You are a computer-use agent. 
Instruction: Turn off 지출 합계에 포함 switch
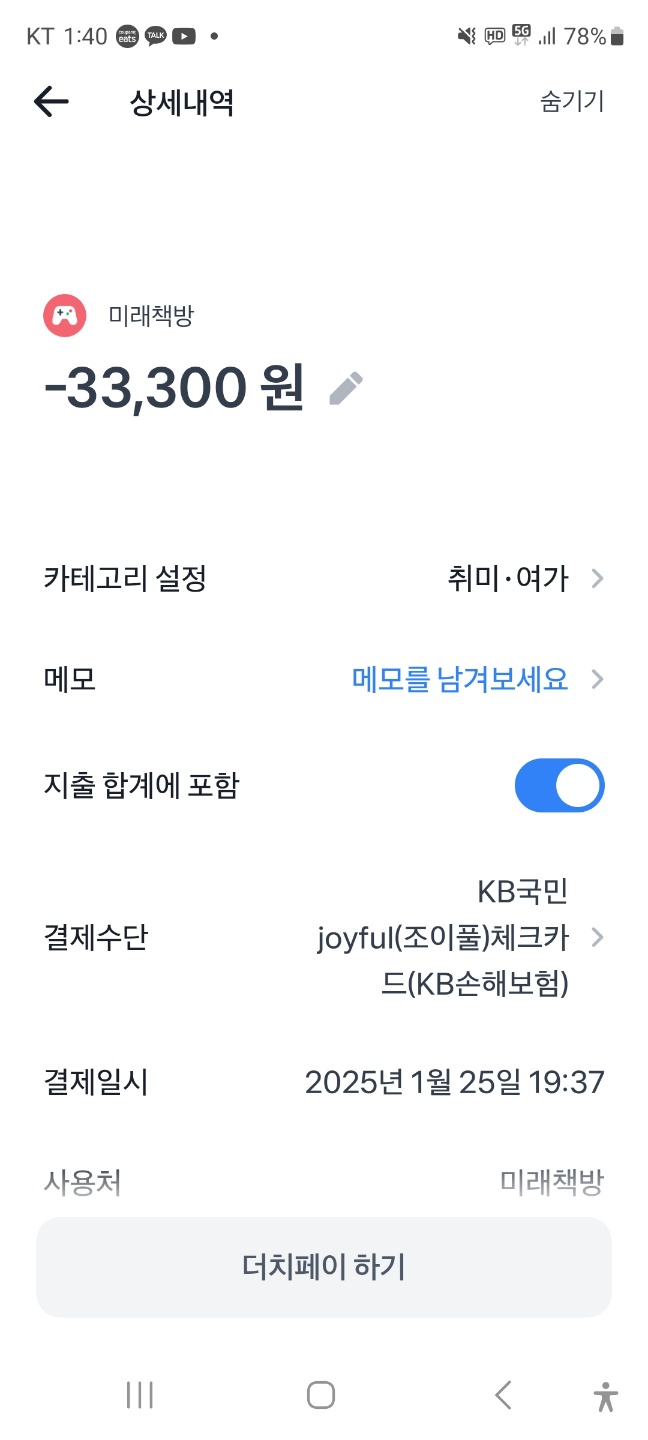tap(560, 786)
